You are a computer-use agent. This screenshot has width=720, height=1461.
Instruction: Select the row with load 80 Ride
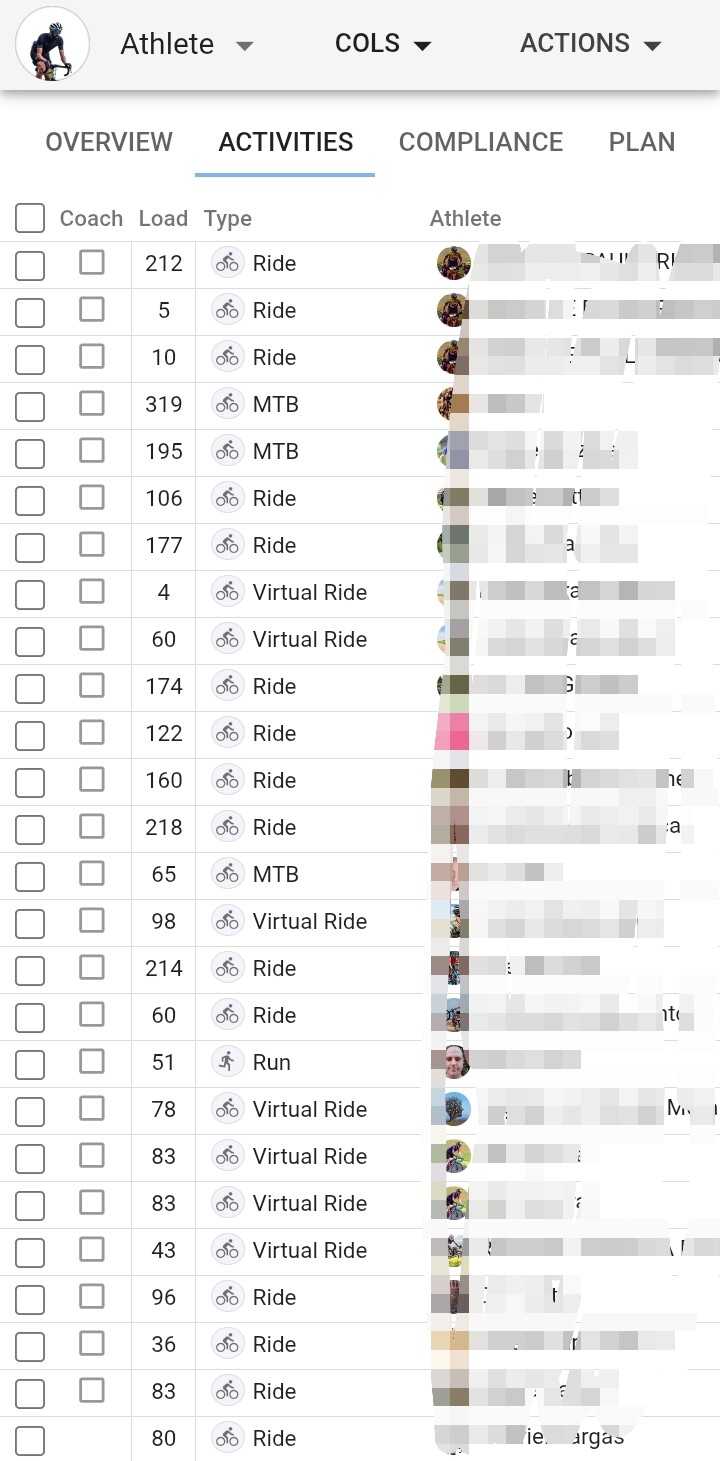click(x=30, y=1440)
